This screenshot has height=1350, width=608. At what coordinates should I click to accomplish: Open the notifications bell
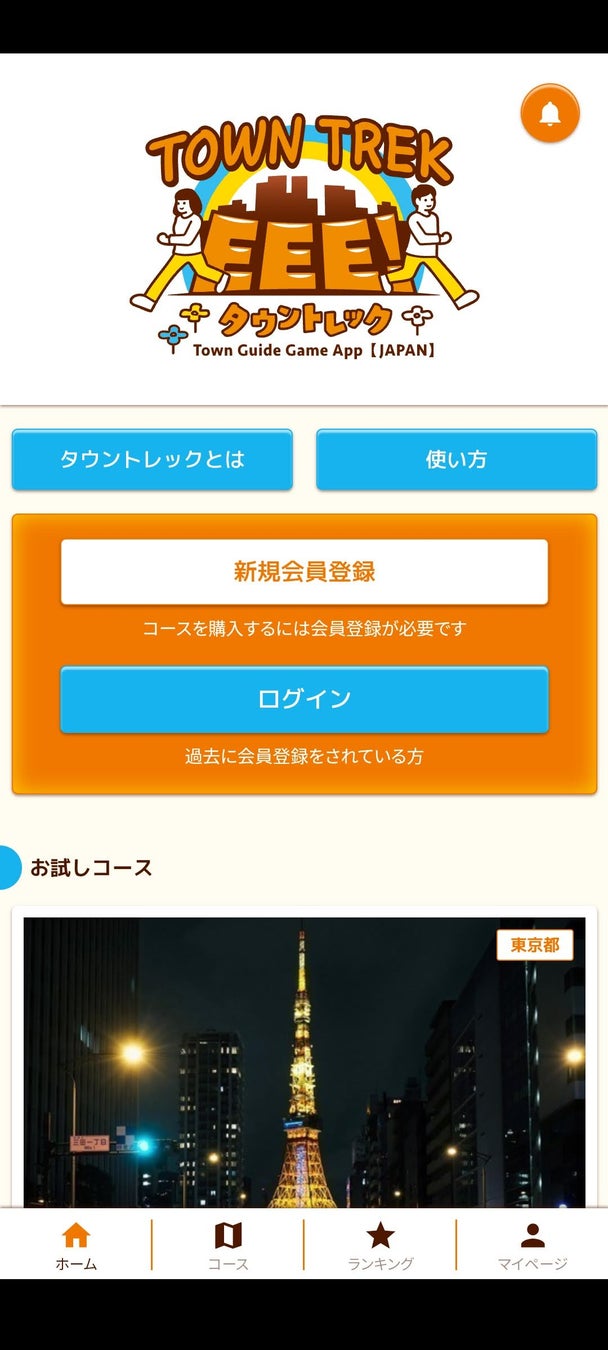click(550, 114)
